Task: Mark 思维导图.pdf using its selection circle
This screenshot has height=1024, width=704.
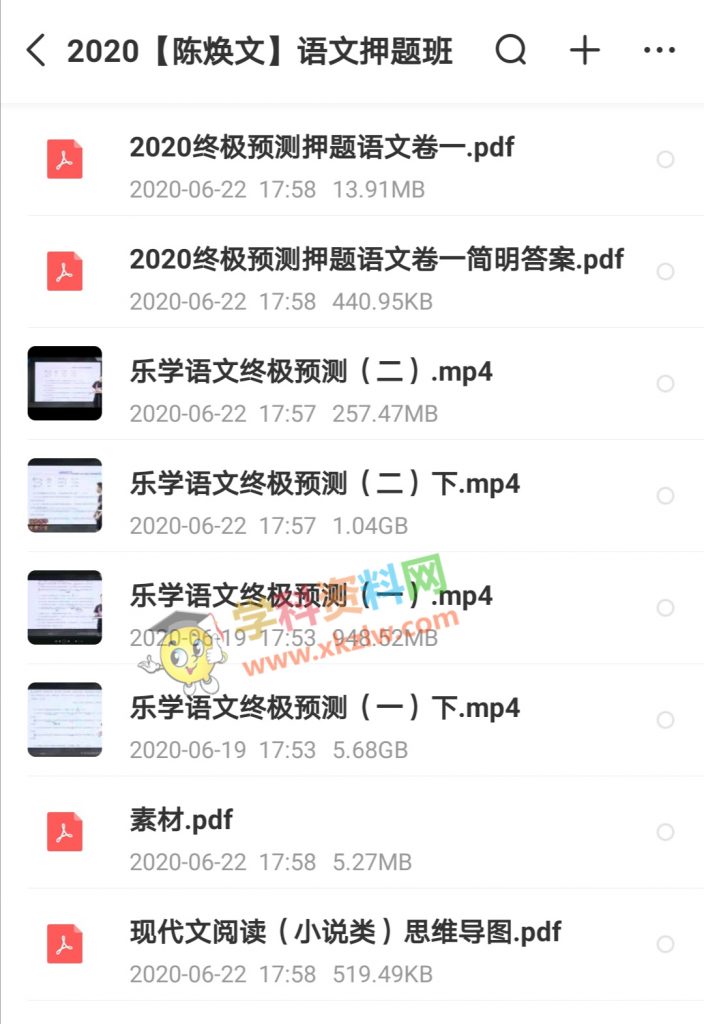Action: [x=665, y=944]
